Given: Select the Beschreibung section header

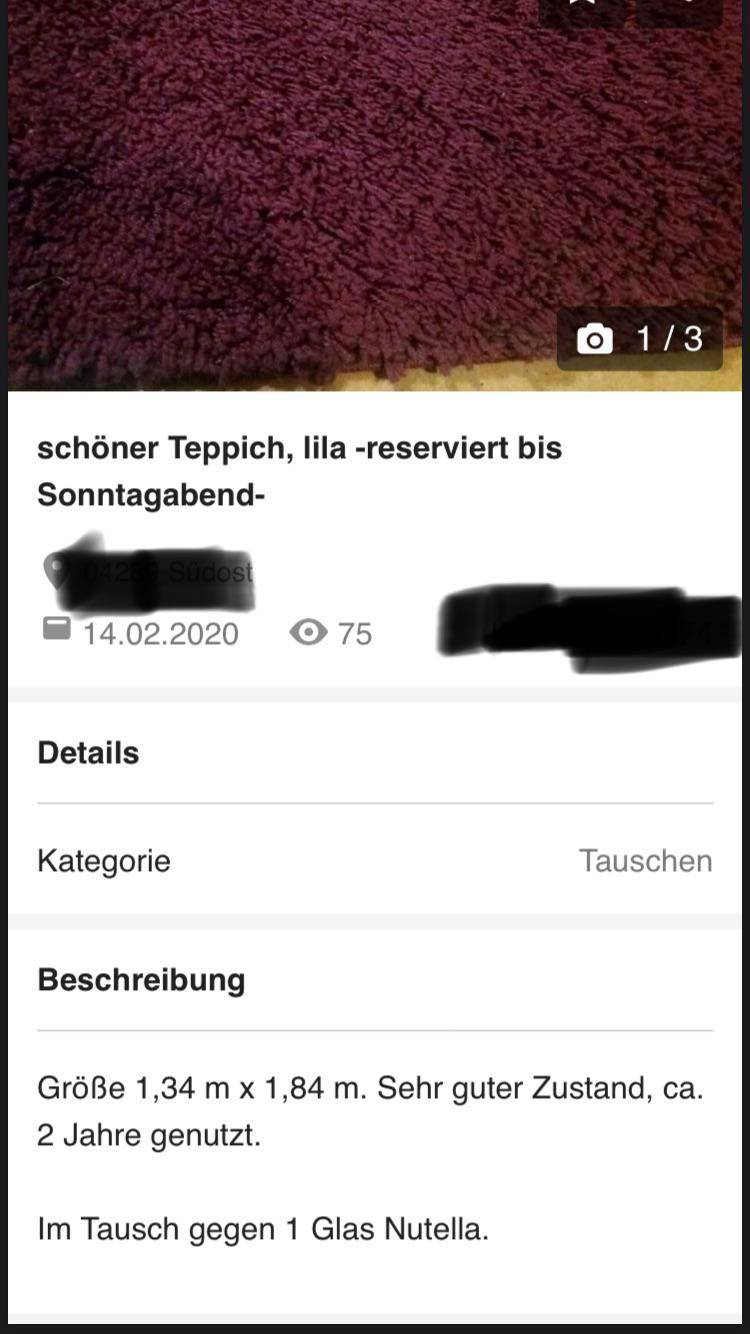Looking at the screenshot, I should [141, 980].
